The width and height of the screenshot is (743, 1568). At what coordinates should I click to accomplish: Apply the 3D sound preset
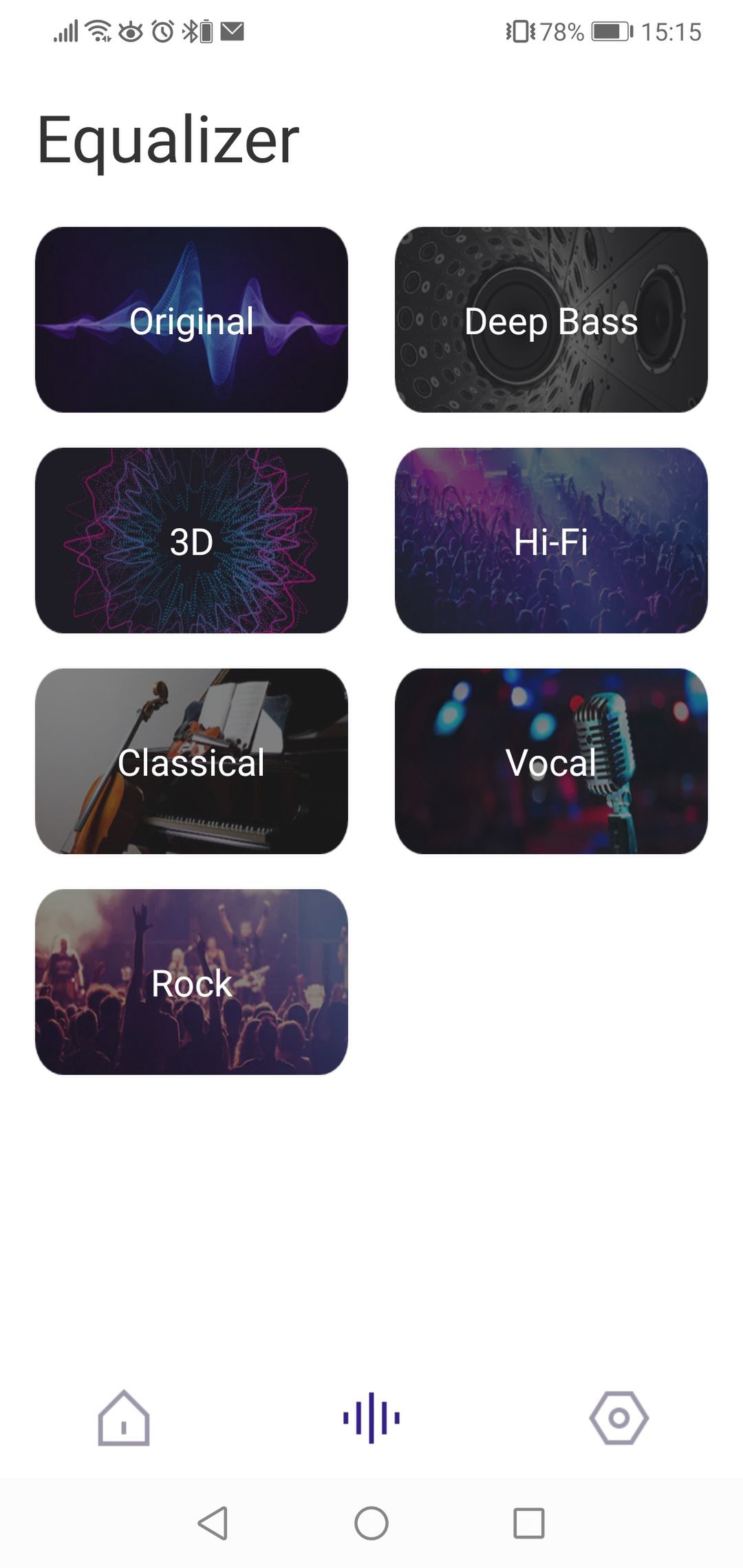[x=191, y=541]
